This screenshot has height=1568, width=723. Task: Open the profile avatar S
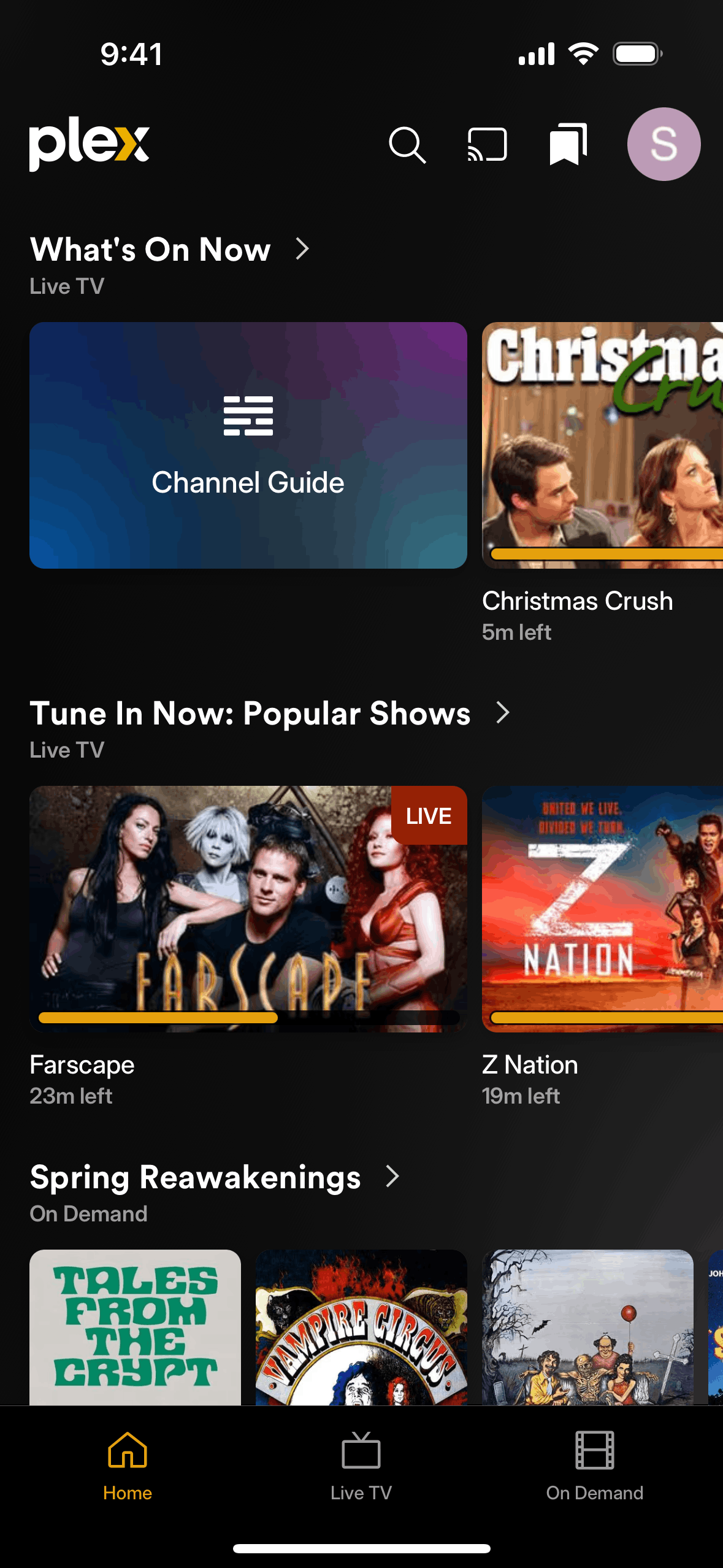pos(664,145)
